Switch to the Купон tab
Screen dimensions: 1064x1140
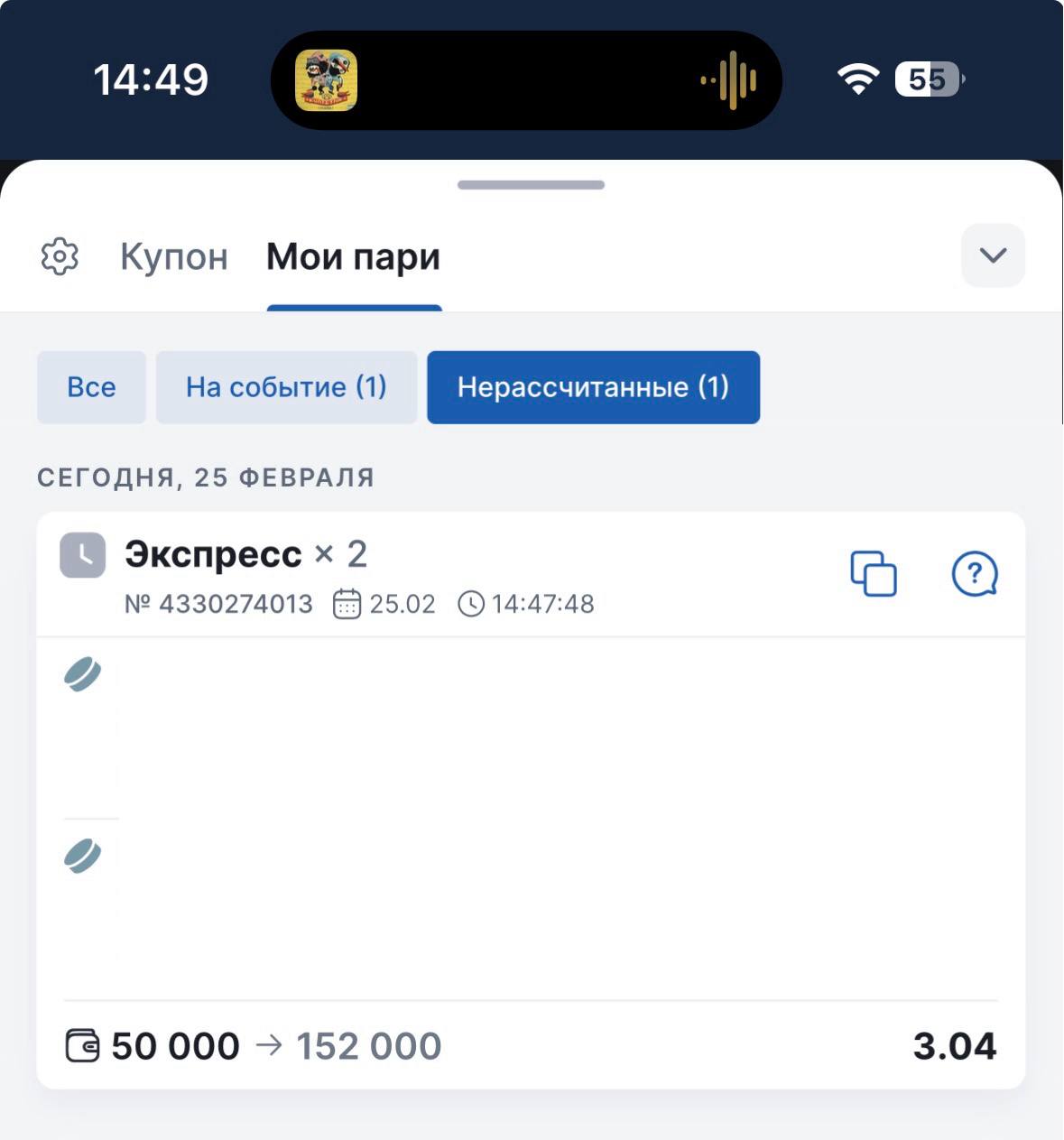click(x=174, y=256)
